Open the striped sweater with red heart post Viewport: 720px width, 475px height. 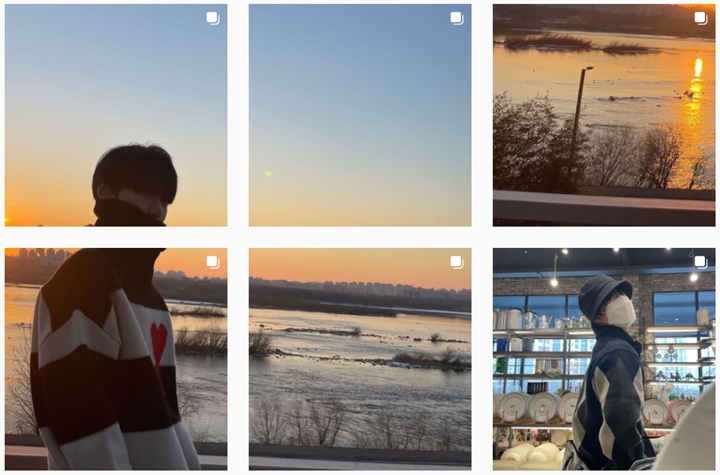[x=116, y=359]
